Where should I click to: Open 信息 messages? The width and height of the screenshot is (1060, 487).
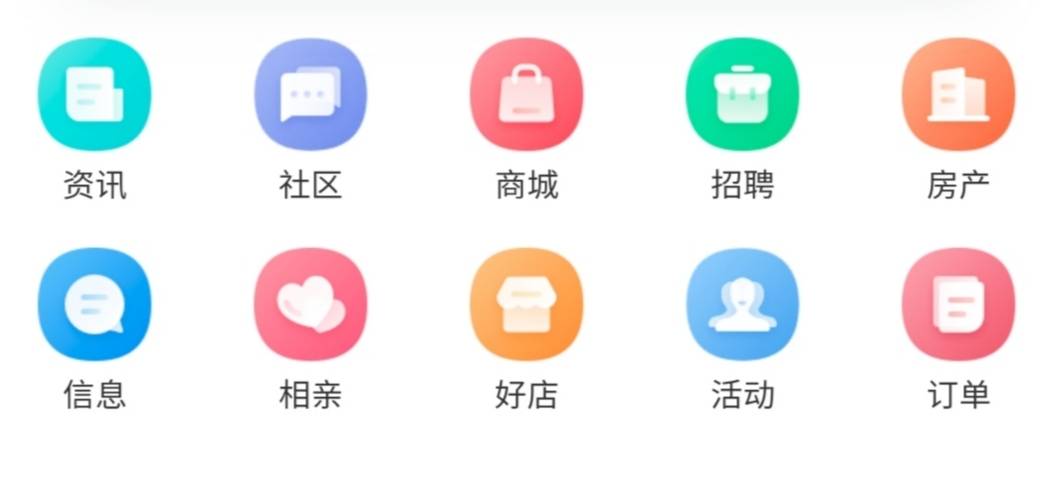tap(94, 304)
